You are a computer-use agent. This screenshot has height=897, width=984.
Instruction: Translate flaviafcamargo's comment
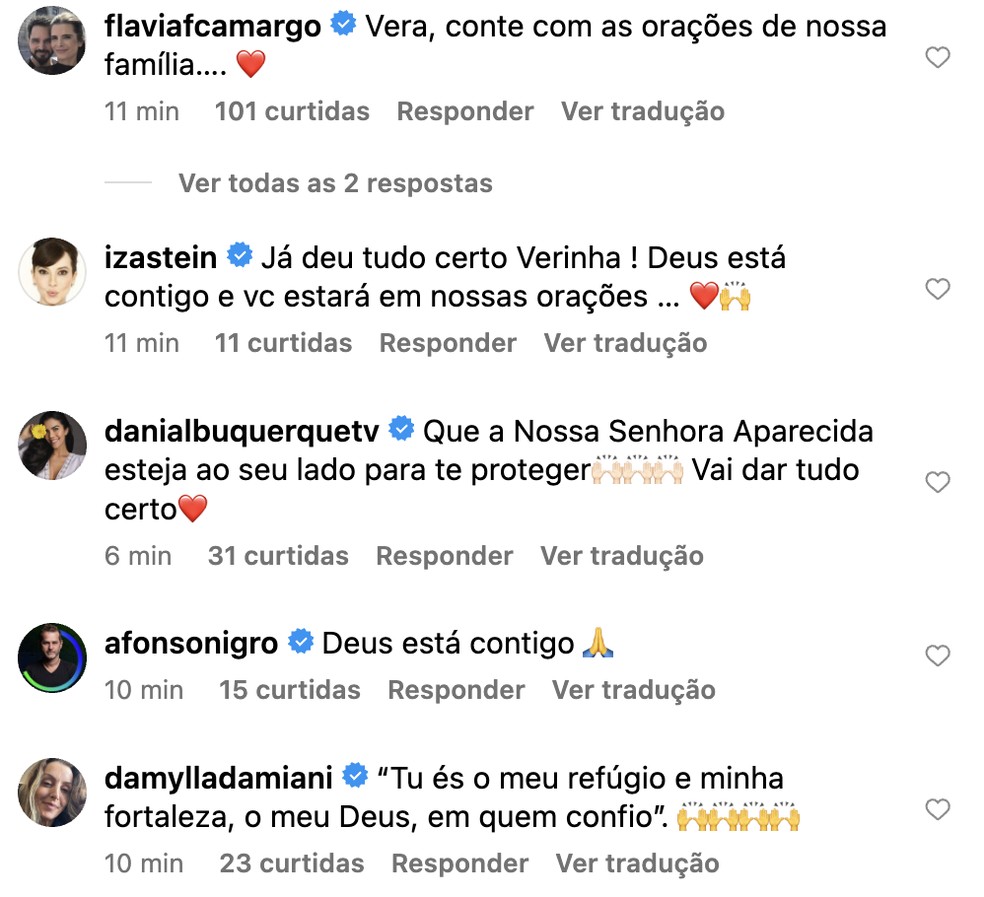(x=642, y=111)
